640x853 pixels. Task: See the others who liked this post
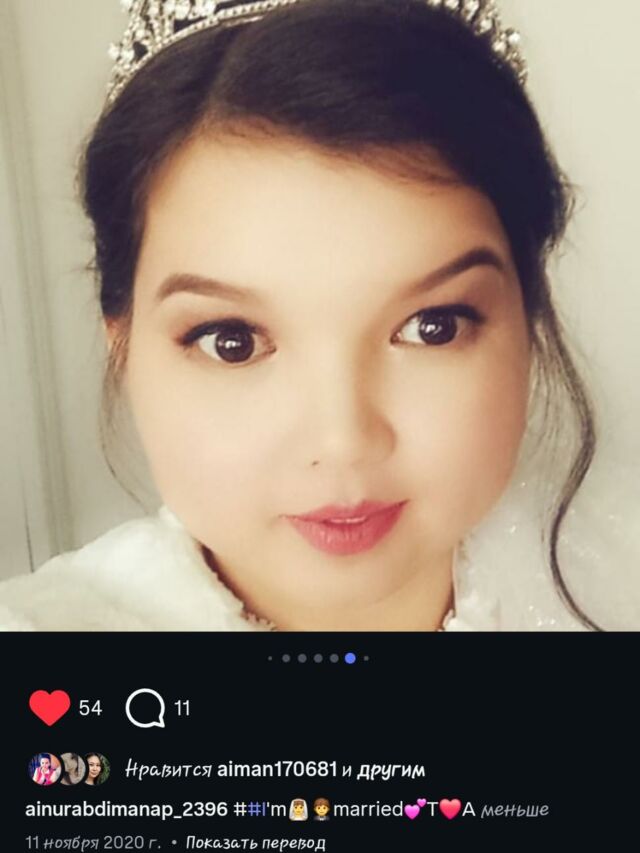390,770
